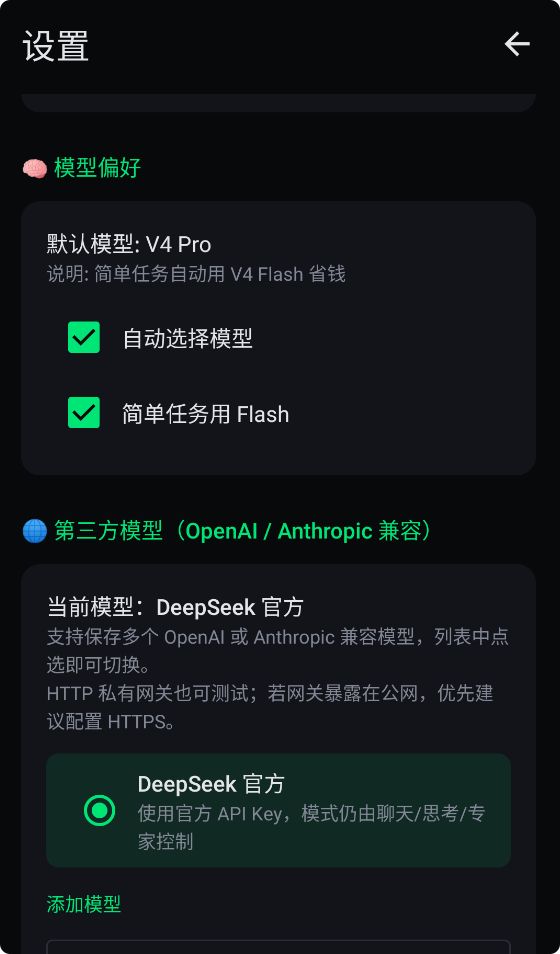
Task: Uncheck the 自动选择模型 checkbox
Action: (83, 338)
